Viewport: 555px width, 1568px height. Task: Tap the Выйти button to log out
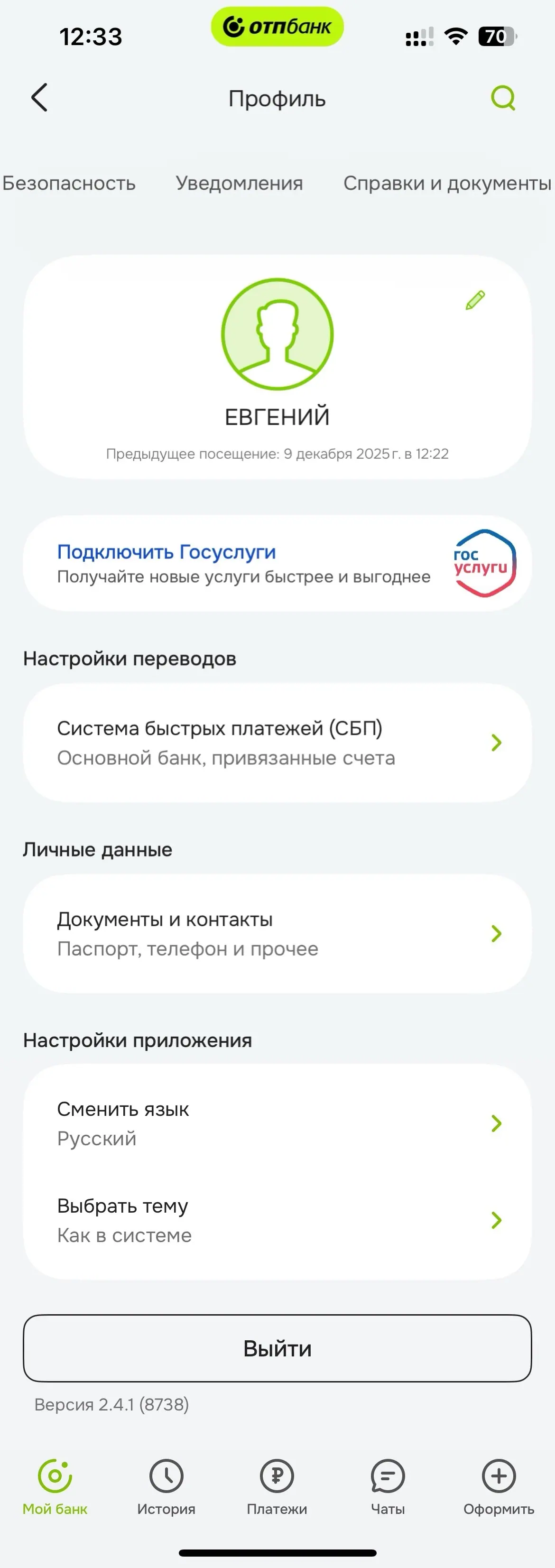click(277, 1348)
